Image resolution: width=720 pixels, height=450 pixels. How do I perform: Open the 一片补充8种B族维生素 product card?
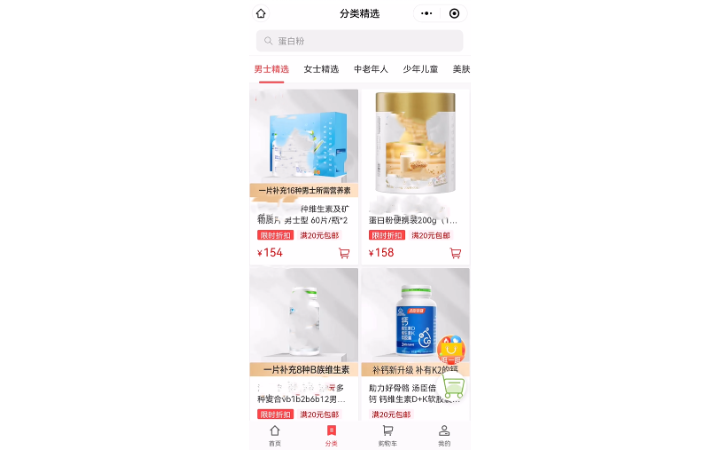304,330
